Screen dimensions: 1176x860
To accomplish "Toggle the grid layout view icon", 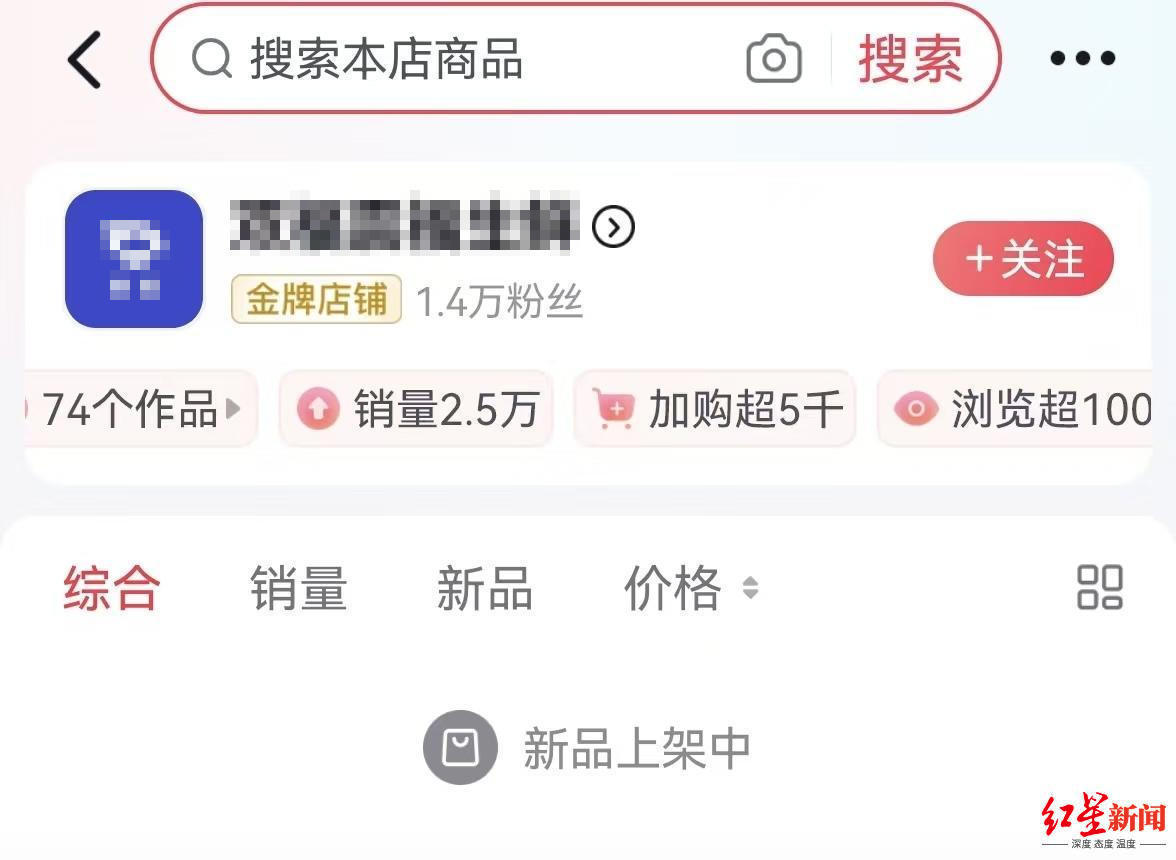I will coord(1099,588).
